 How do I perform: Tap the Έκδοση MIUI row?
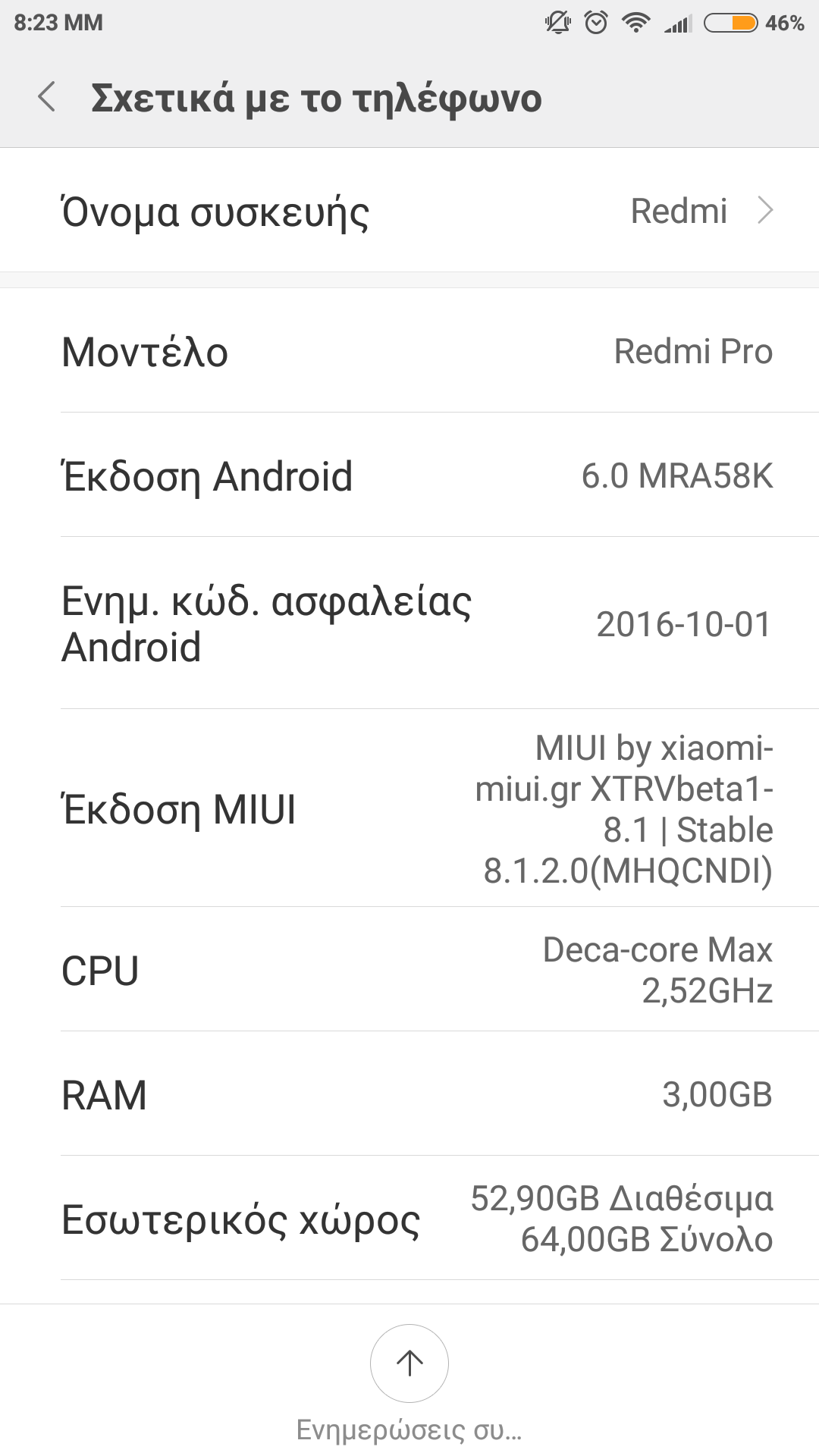click(x=409, y=808)
